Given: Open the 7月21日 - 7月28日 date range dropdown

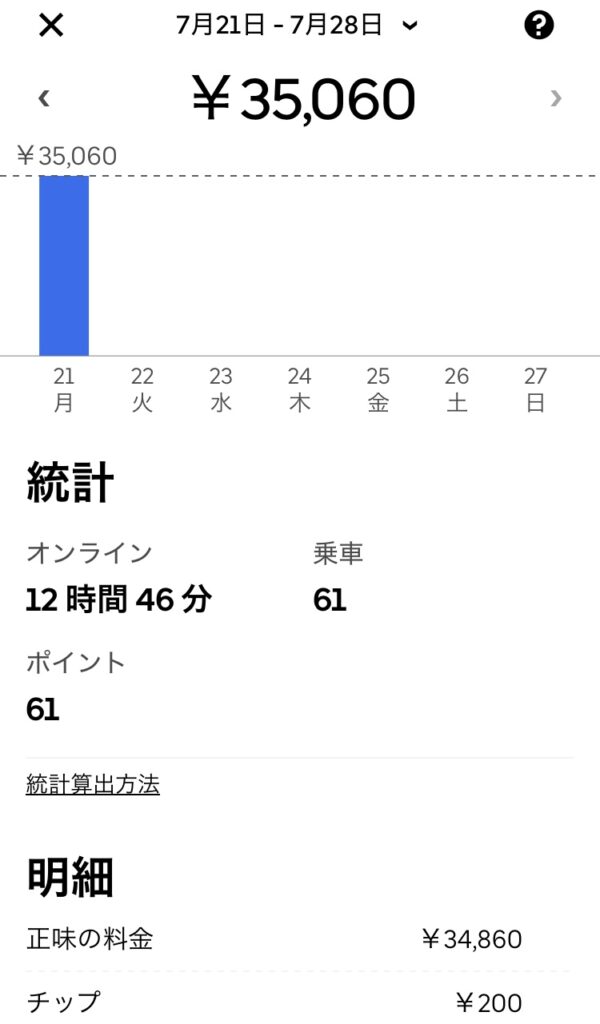Looking at the screenshot, I should click(296, 25).
